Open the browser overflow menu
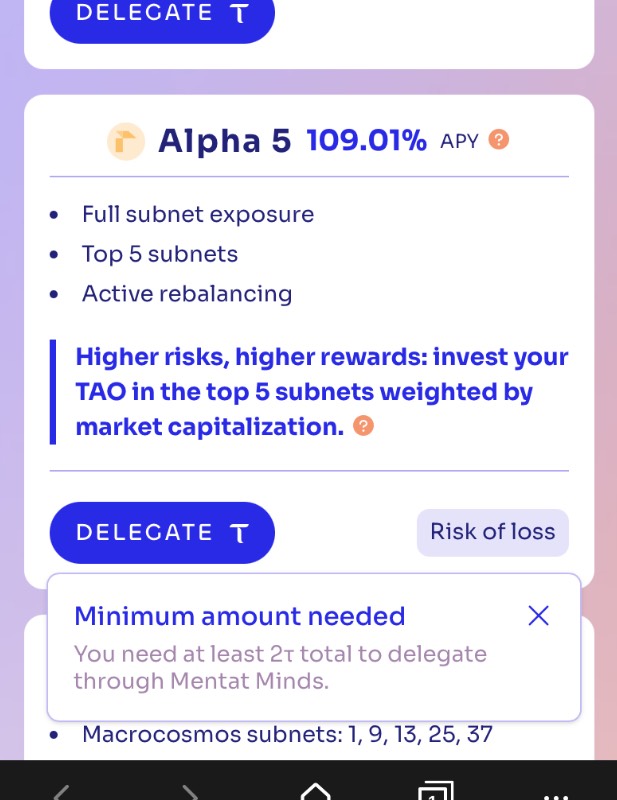This screenshot has height=800, width=617. click(555, 794)
